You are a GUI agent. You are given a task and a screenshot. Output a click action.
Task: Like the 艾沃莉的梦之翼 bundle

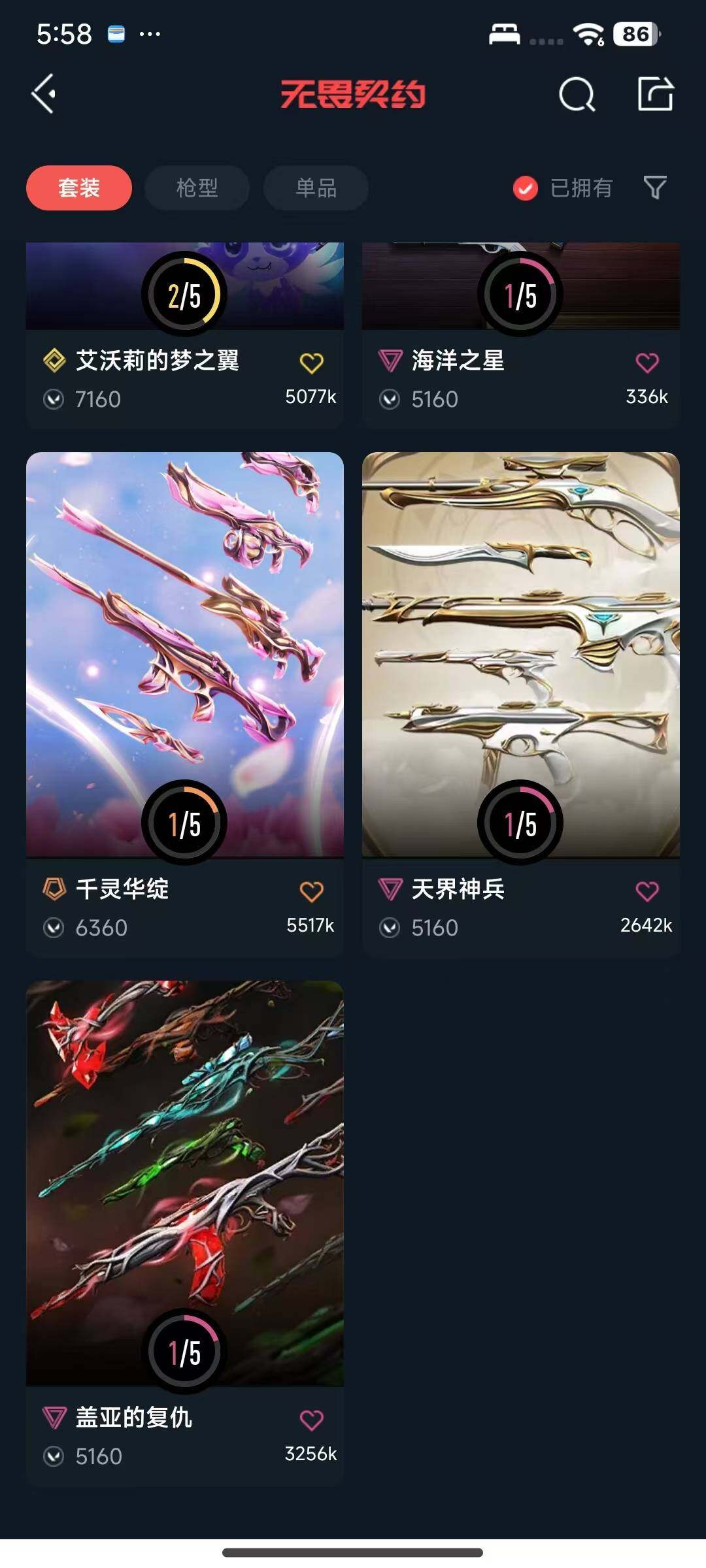311,363
